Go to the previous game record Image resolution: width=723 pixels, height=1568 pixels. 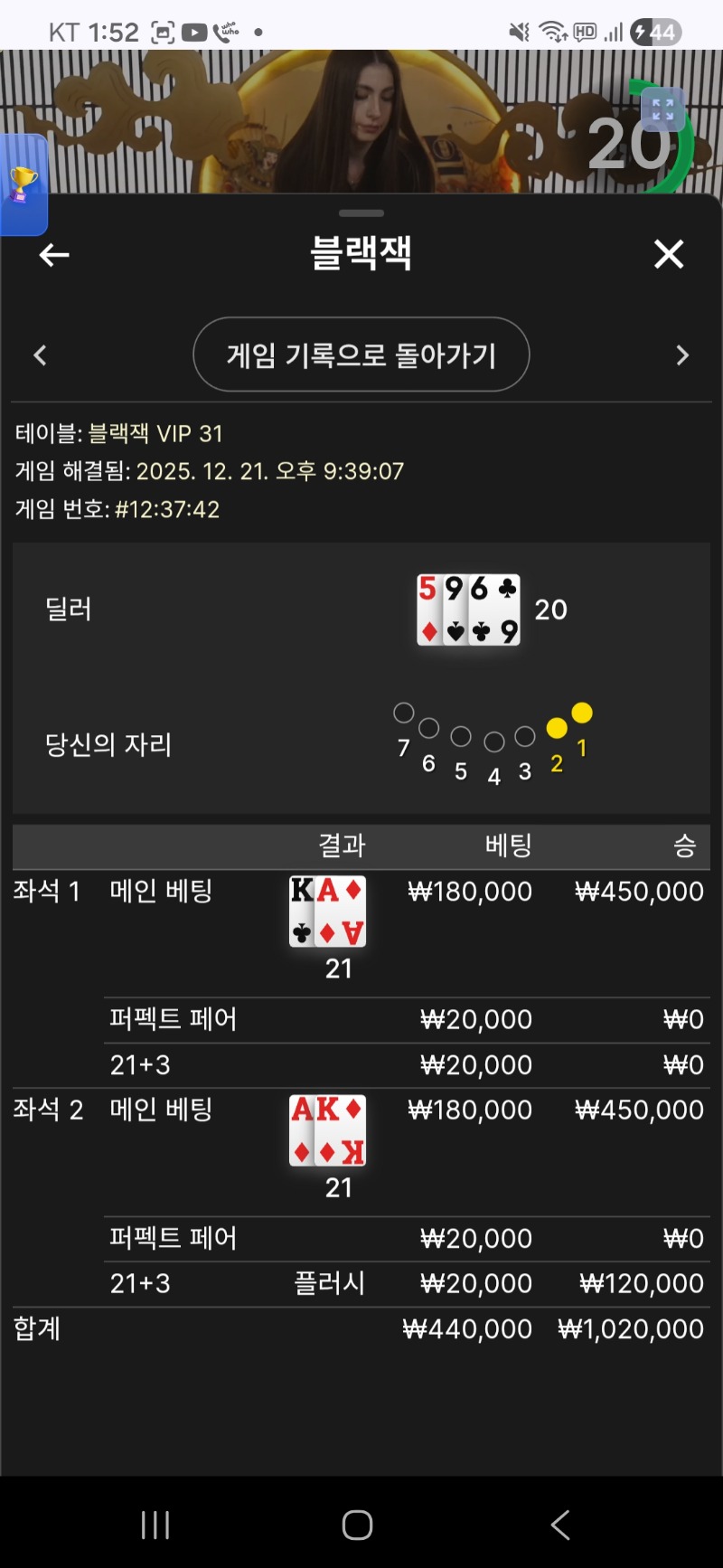click(40, 355)
